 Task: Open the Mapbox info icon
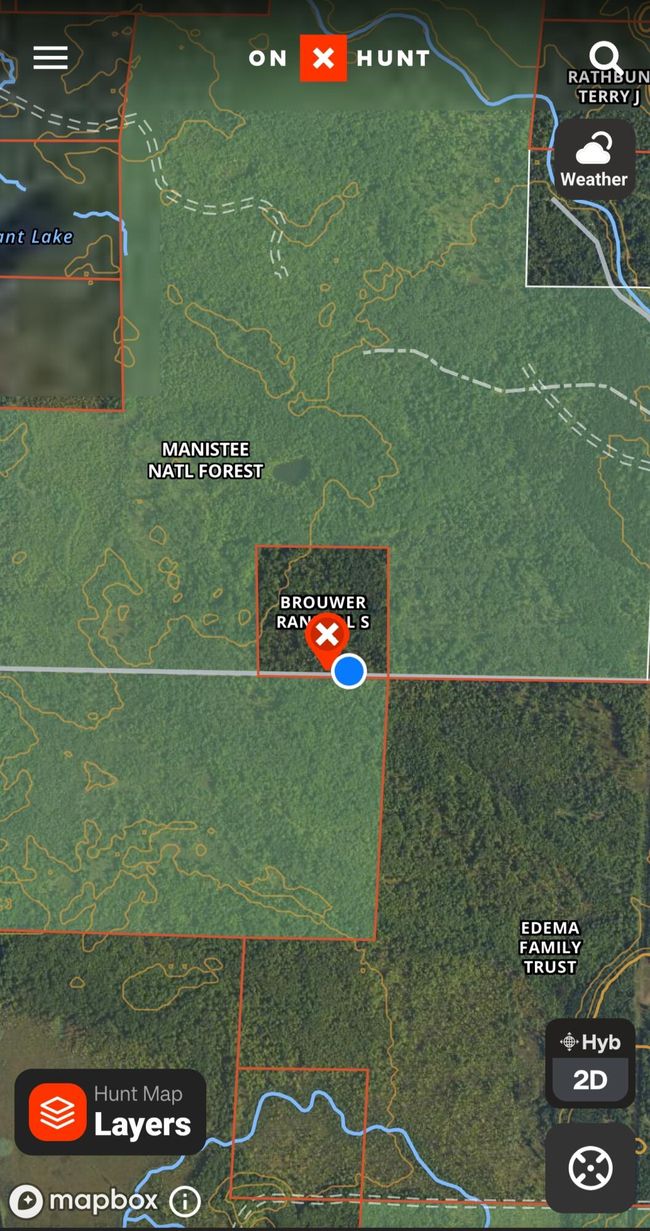(185, 1200)
